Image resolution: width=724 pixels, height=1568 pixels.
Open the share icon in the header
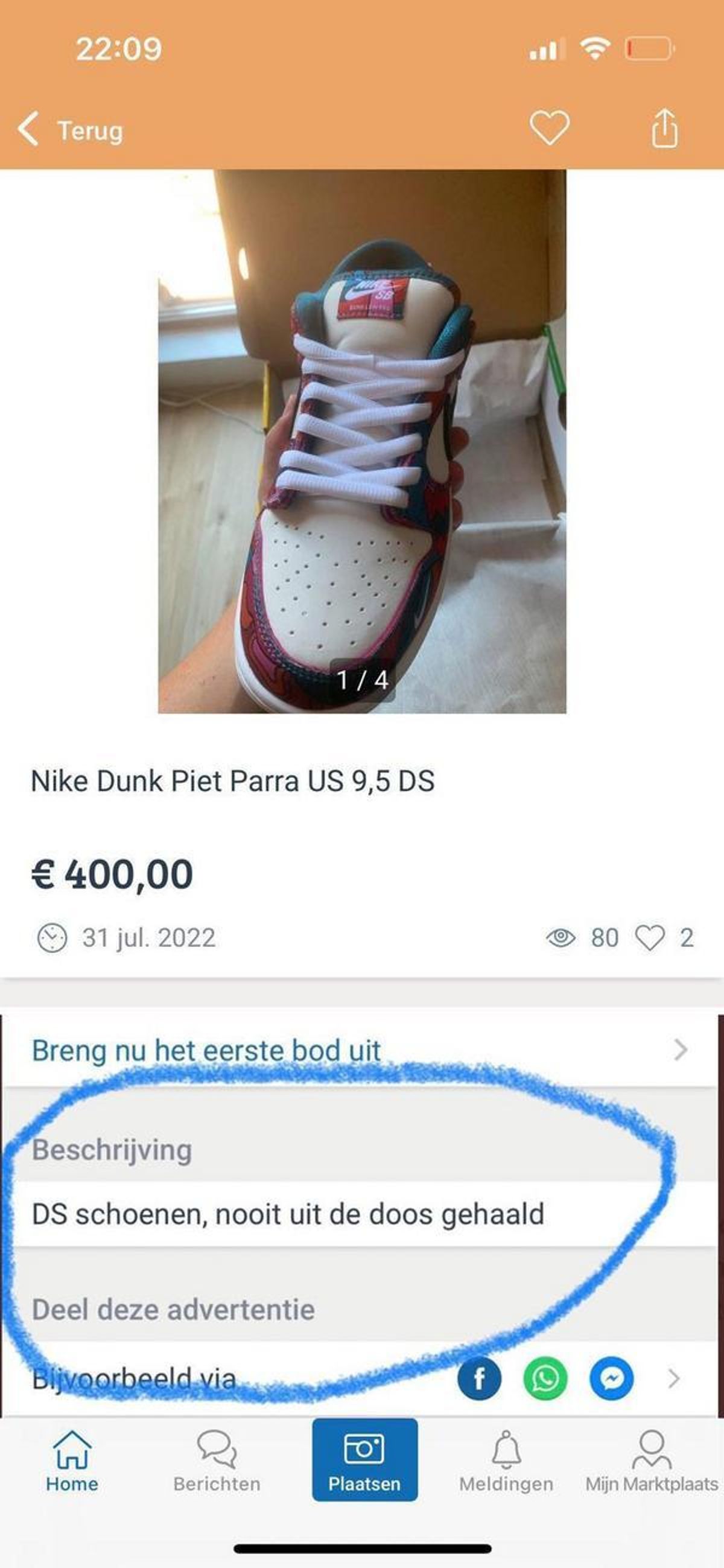click(664, 128)
